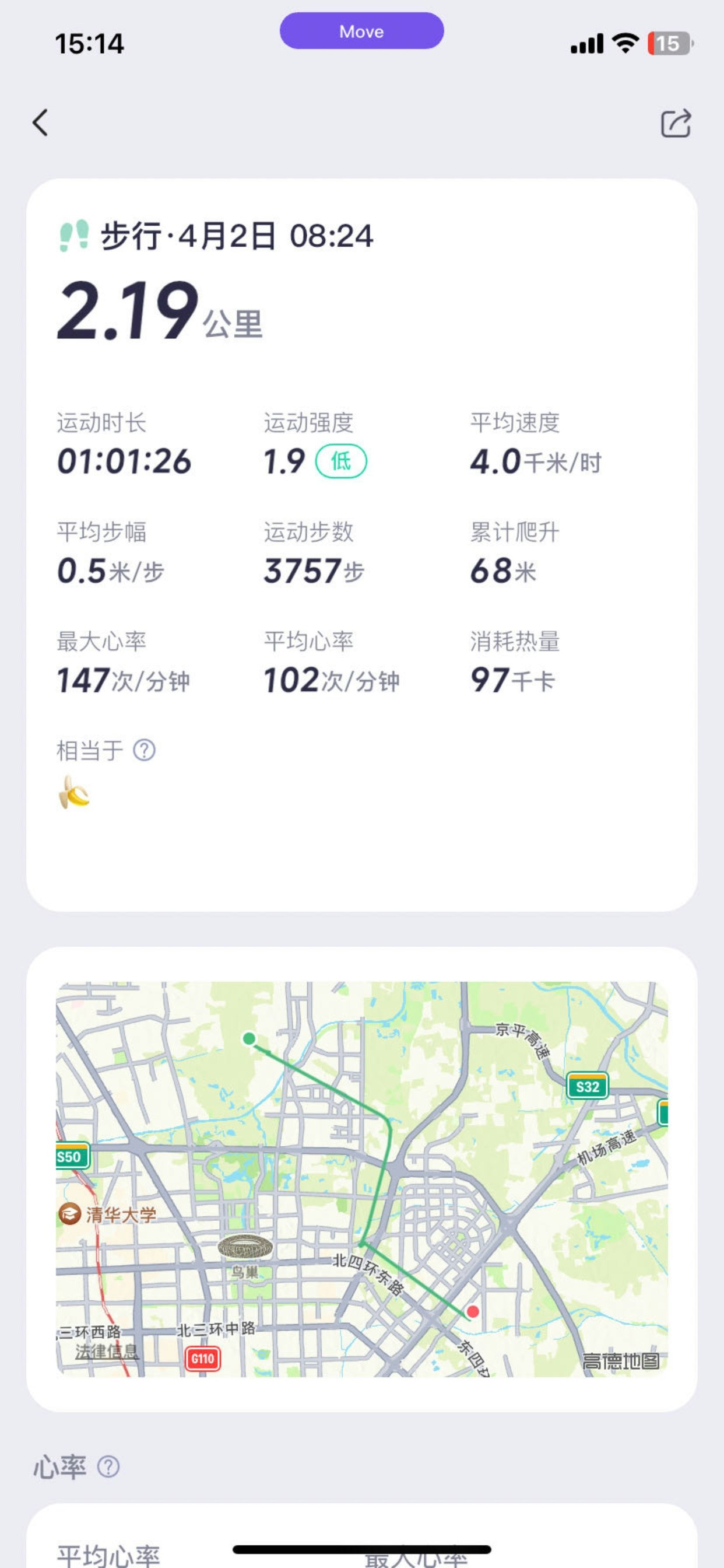The image size is (724, 1568).
Task: Open the help icon next to 相当于
Action: [144, 750]
